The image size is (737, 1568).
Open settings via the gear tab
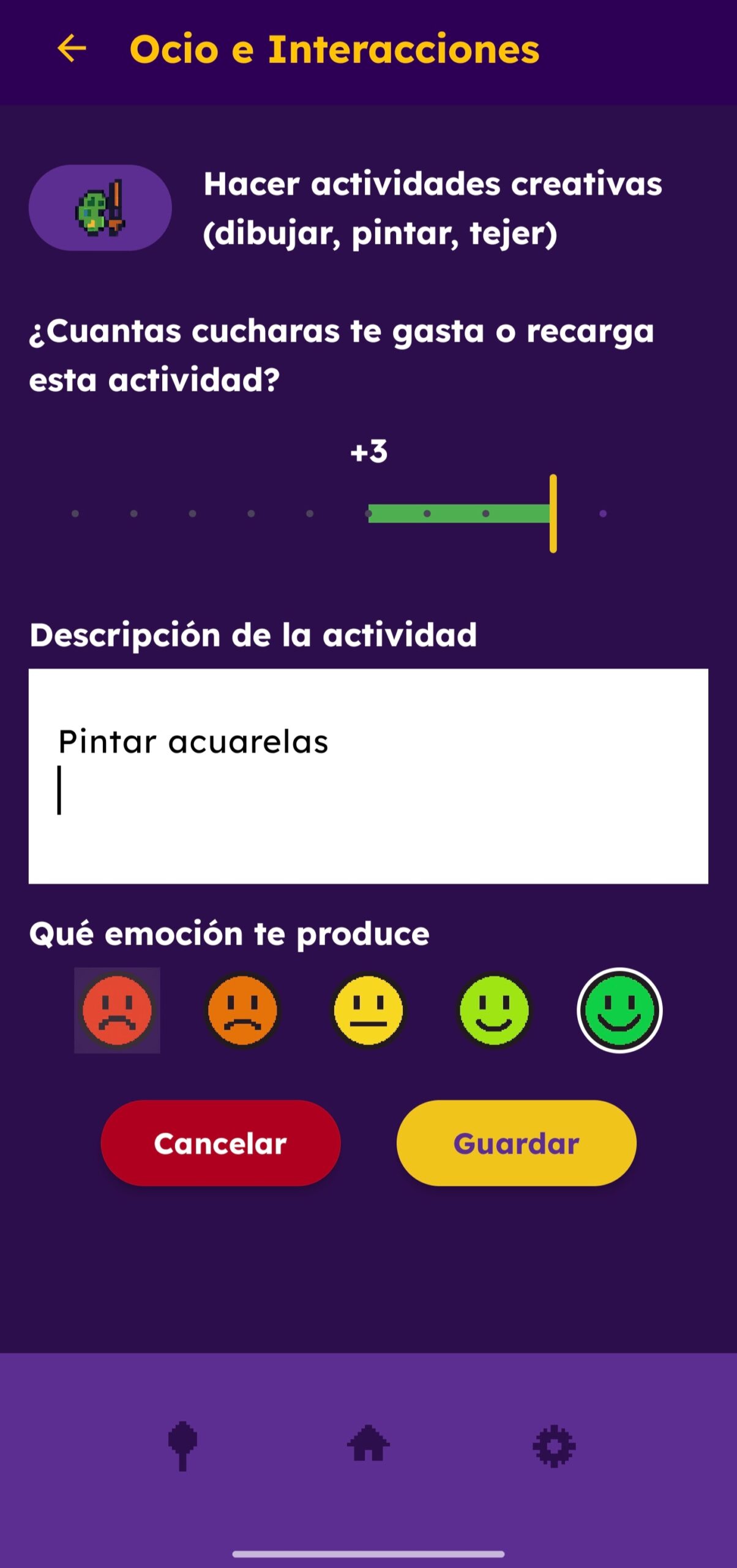[x=554, y=1445]
